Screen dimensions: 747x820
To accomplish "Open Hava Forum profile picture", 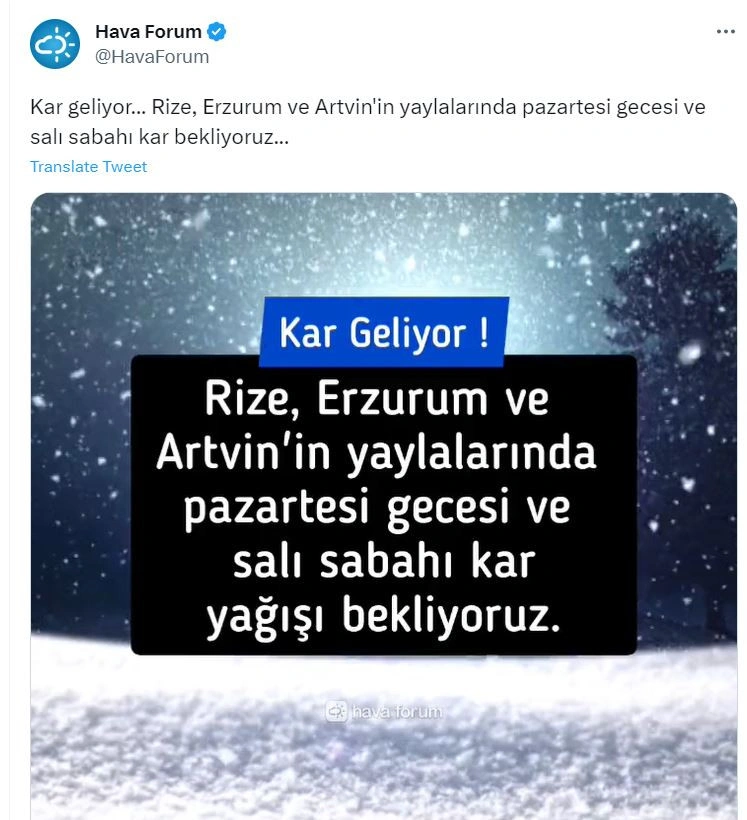I will tap(54, 44).
